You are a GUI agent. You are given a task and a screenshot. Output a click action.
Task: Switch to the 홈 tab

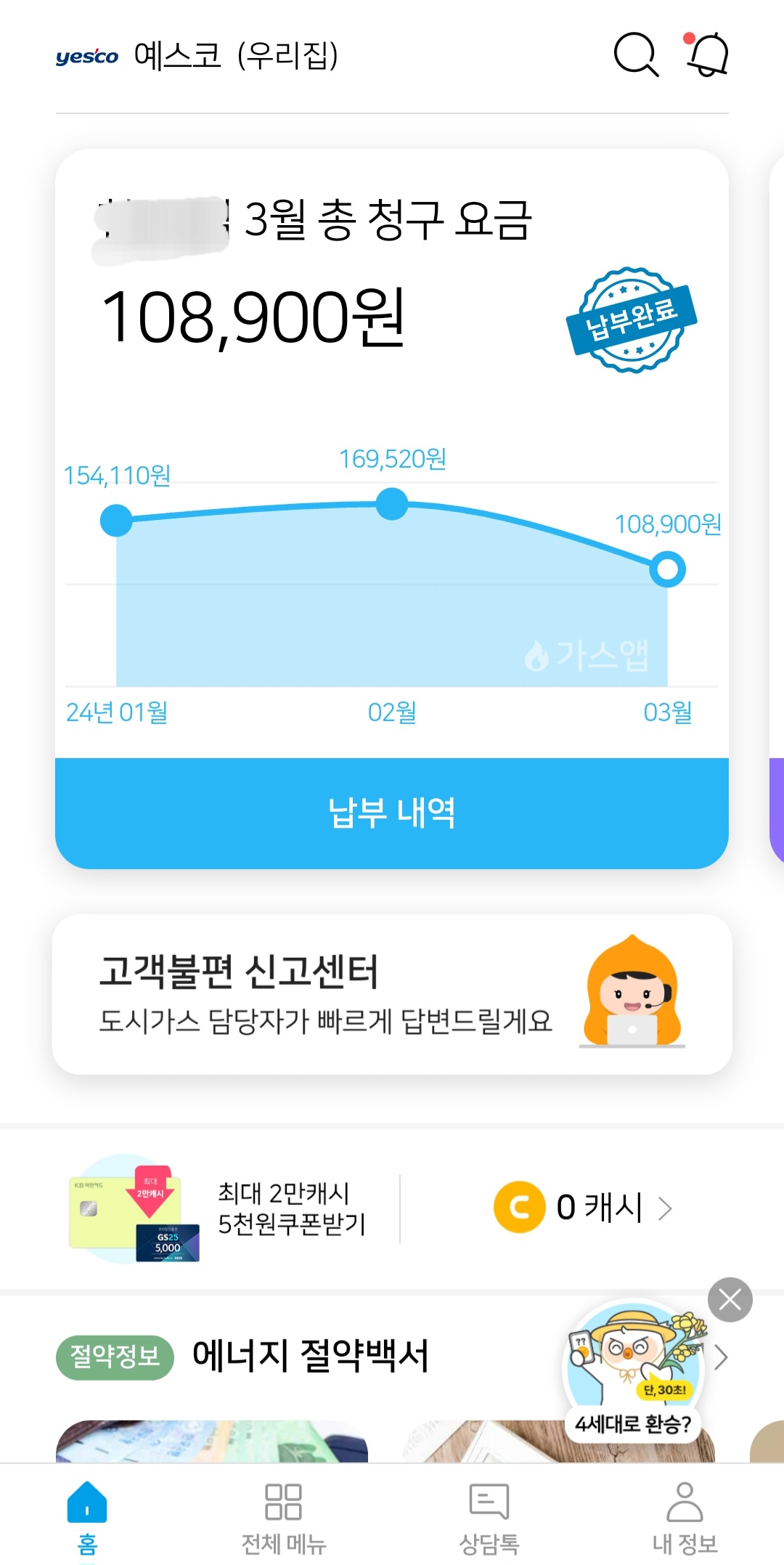click(87, 1516)
